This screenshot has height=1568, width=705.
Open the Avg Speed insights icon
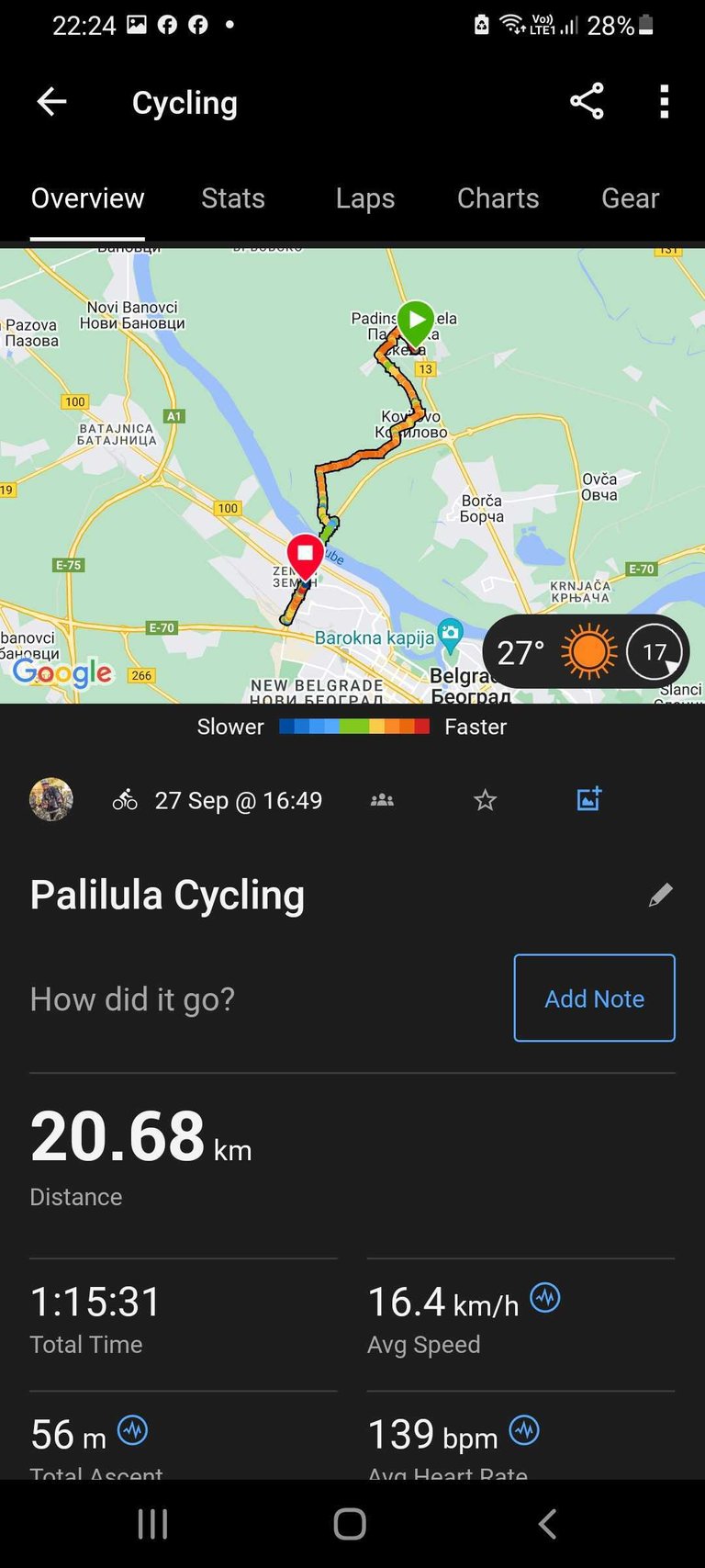tap(545, 1298)
